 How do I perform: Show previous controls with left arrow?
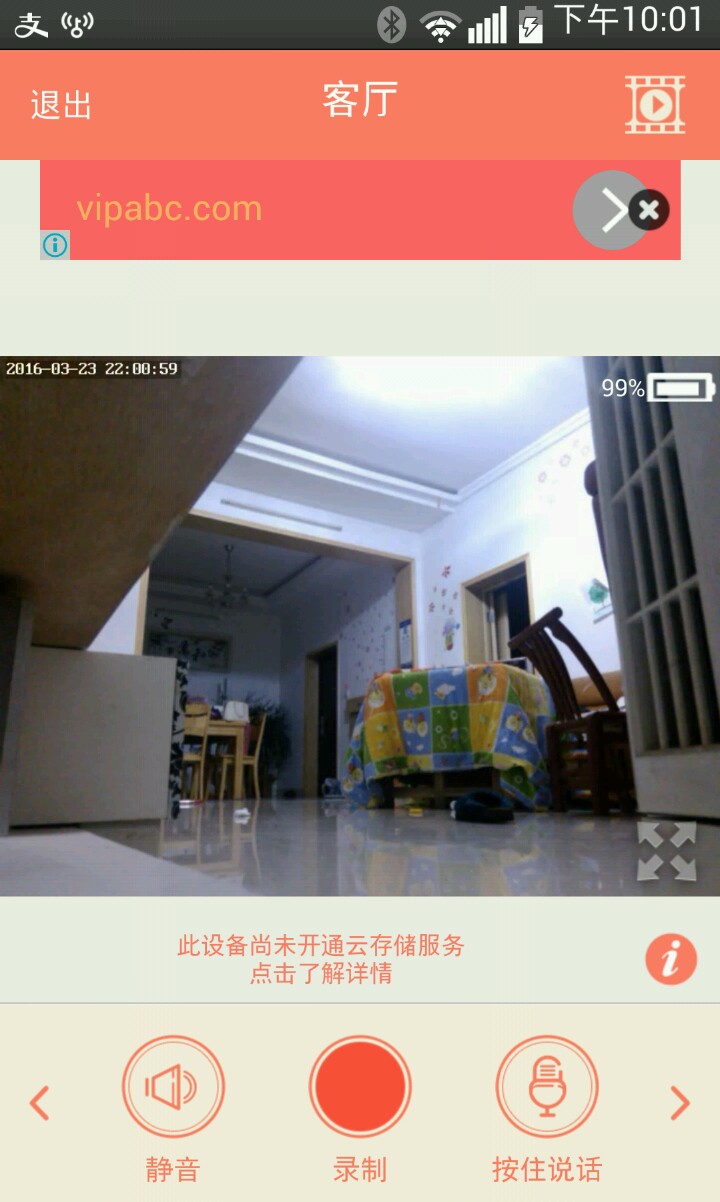(x=39, y=1103)
